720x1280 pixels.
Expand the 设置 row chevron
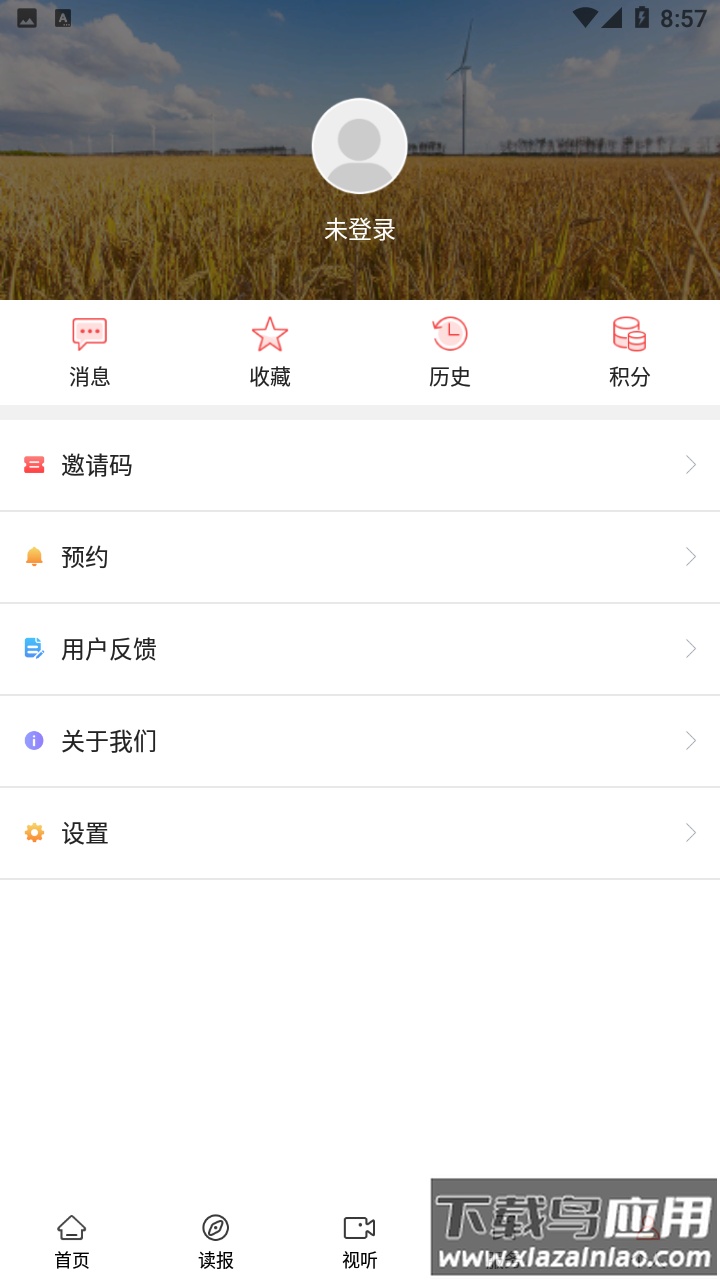point(690,832)
